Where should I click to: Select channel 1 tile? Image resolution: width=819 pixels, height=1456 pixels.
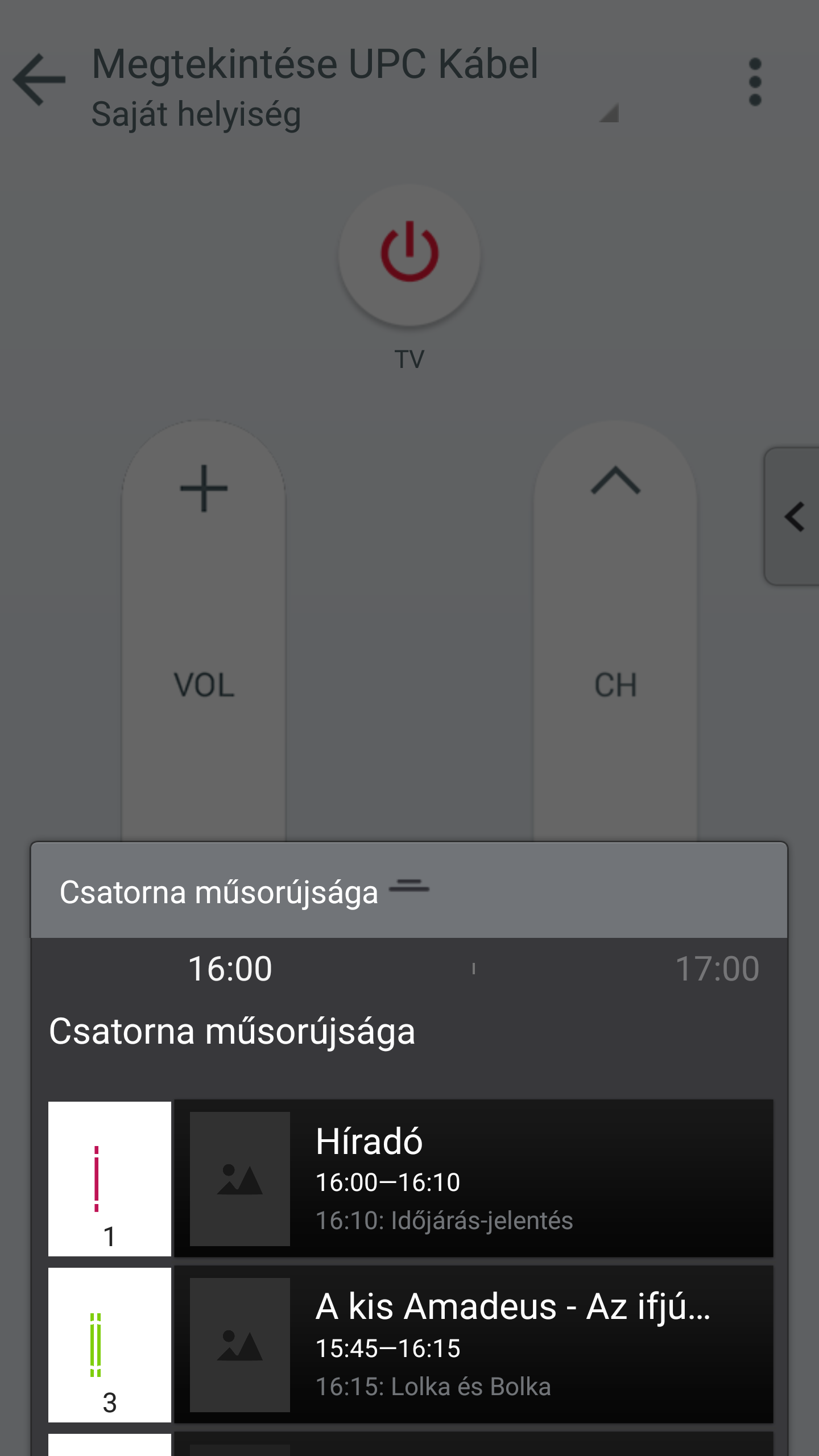[110, 1179]
